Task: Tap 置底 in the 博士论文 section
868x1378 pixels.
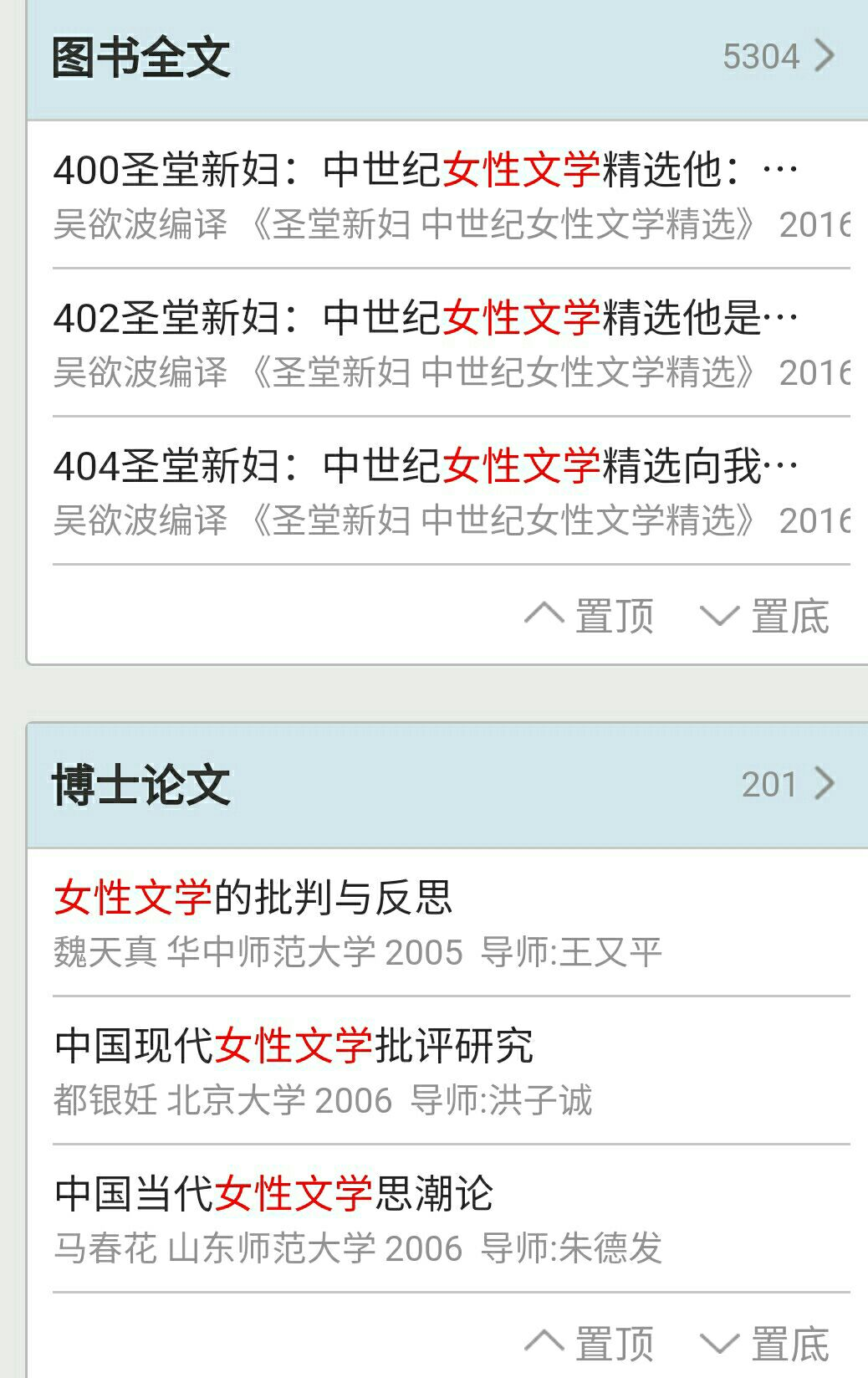Action: (x=765, y=1344)
